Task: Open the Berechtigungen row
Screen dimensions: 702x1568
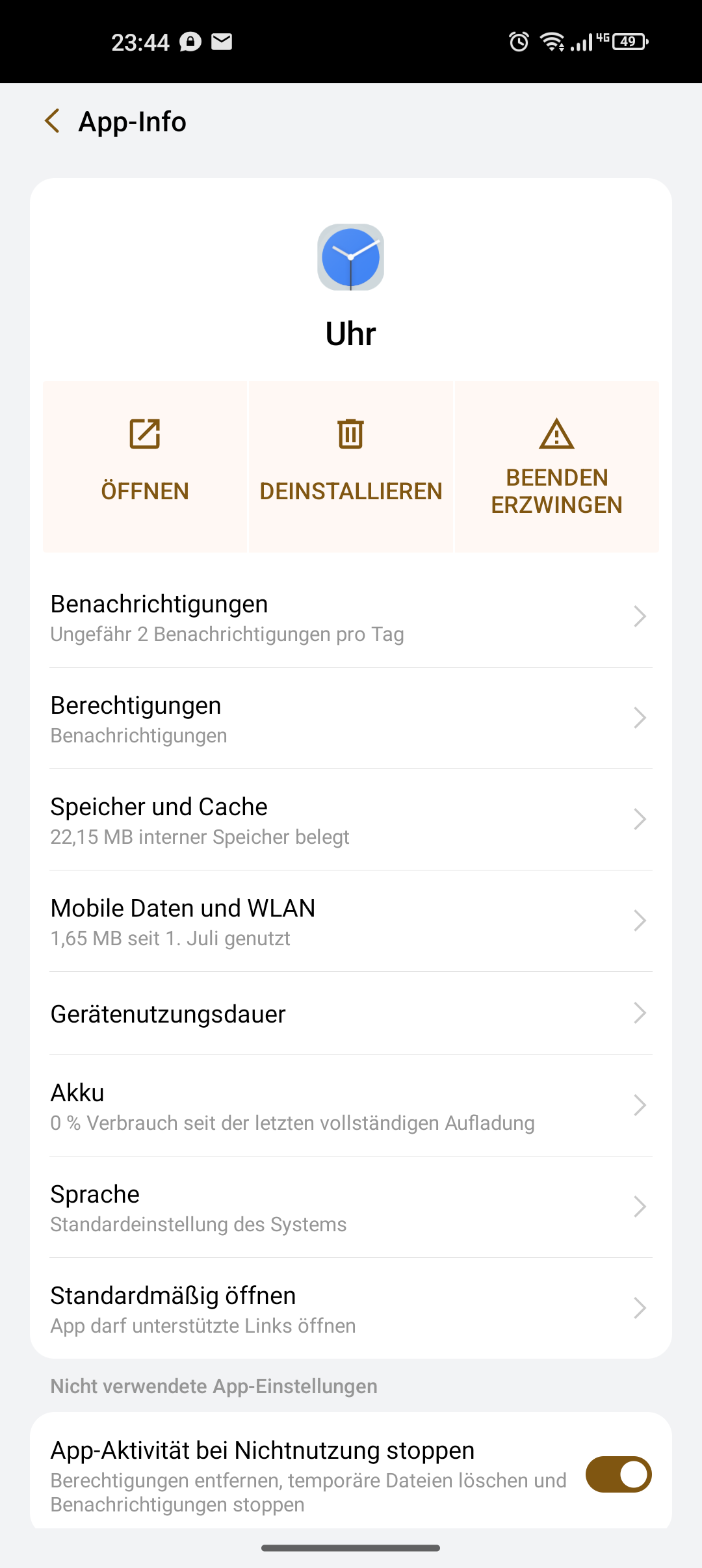Action: tap(351, 718)
